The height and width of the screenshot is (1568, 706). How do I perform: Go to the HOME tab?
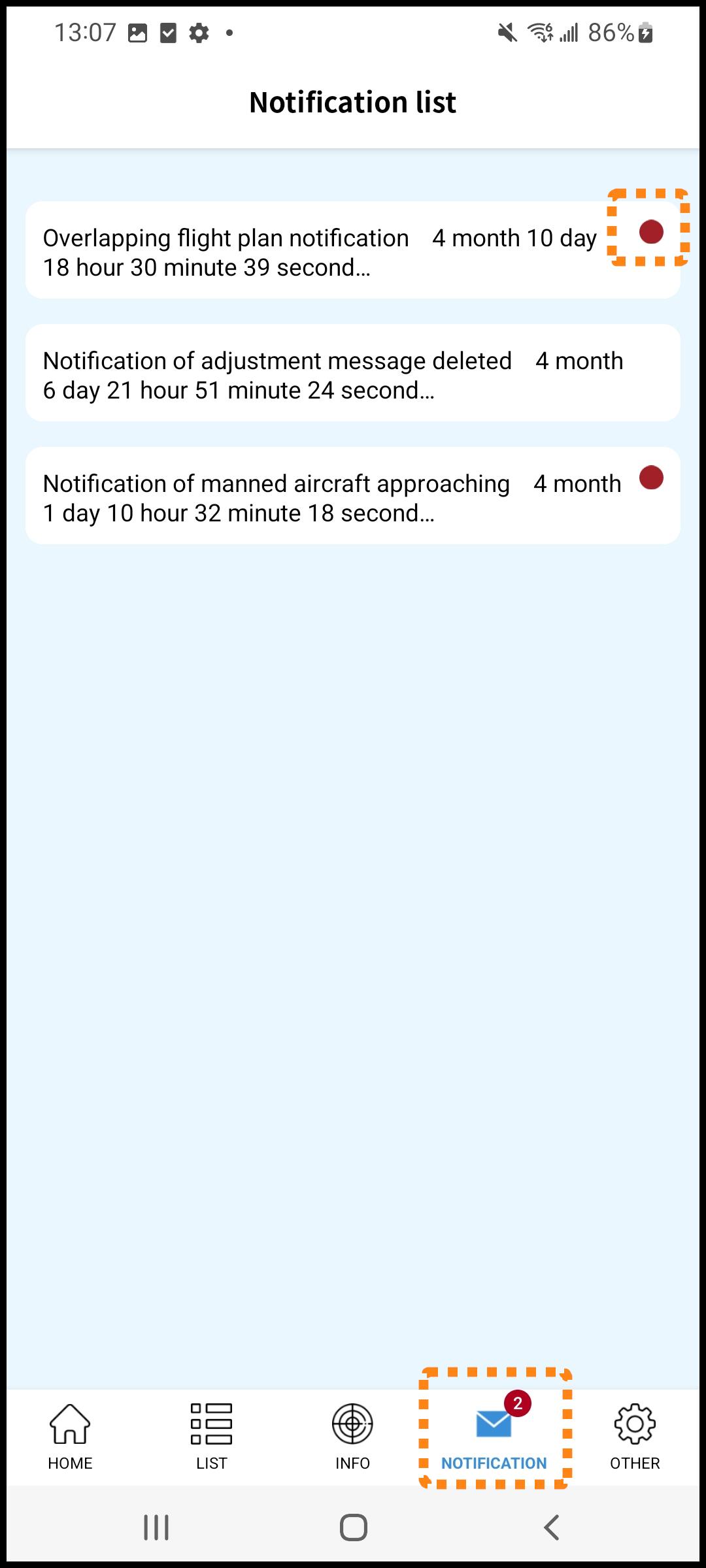tap(70, 1437)
